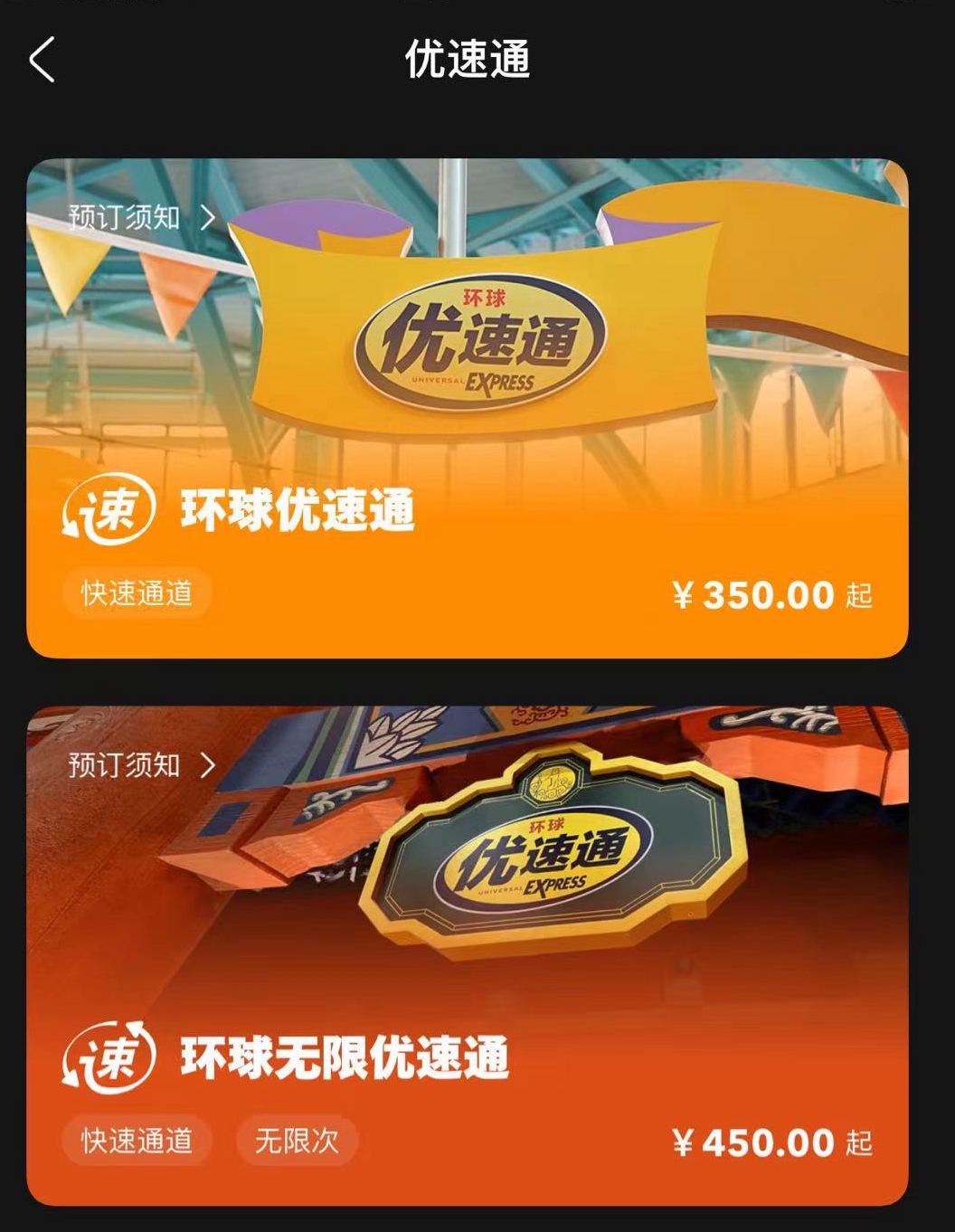Go back using the top-left arrow
The width and height of the screenshot is (955, 1232).
pos(42,60)
